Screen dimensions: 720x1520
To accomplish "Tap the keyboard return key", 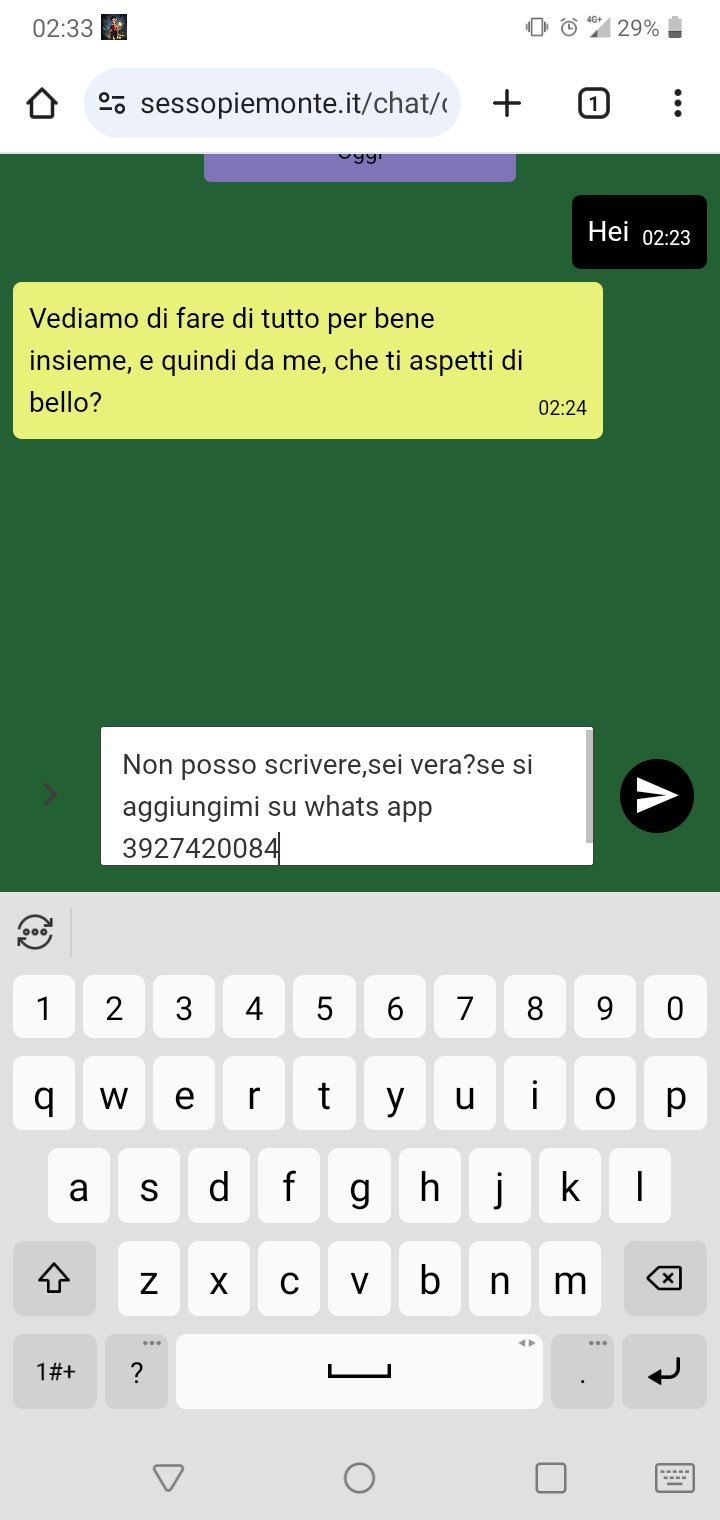I will point(664,1371).
